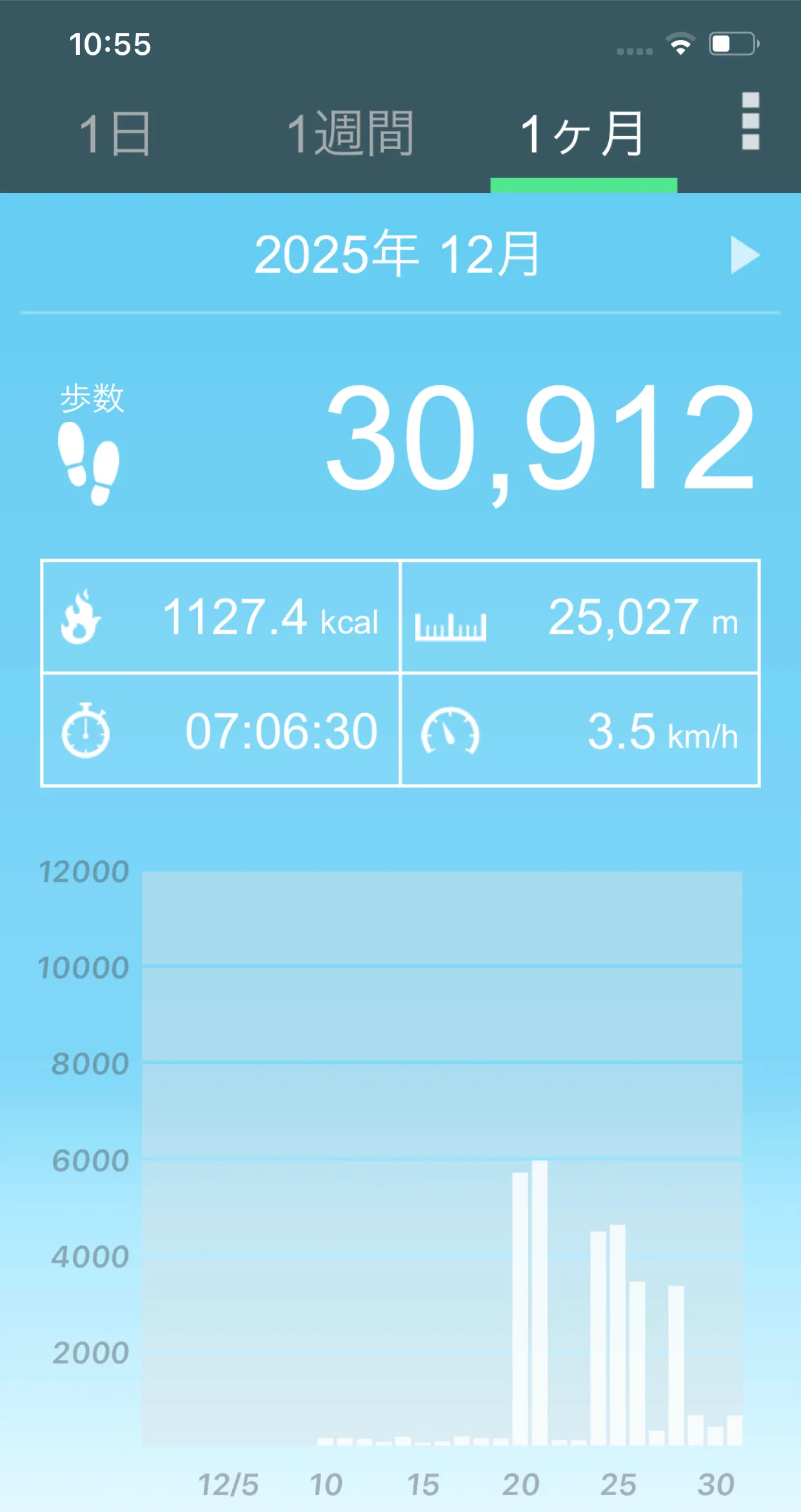Switch to the 1週間 tab
This screenshot has height=1512, width=801.
click(350, 134)
